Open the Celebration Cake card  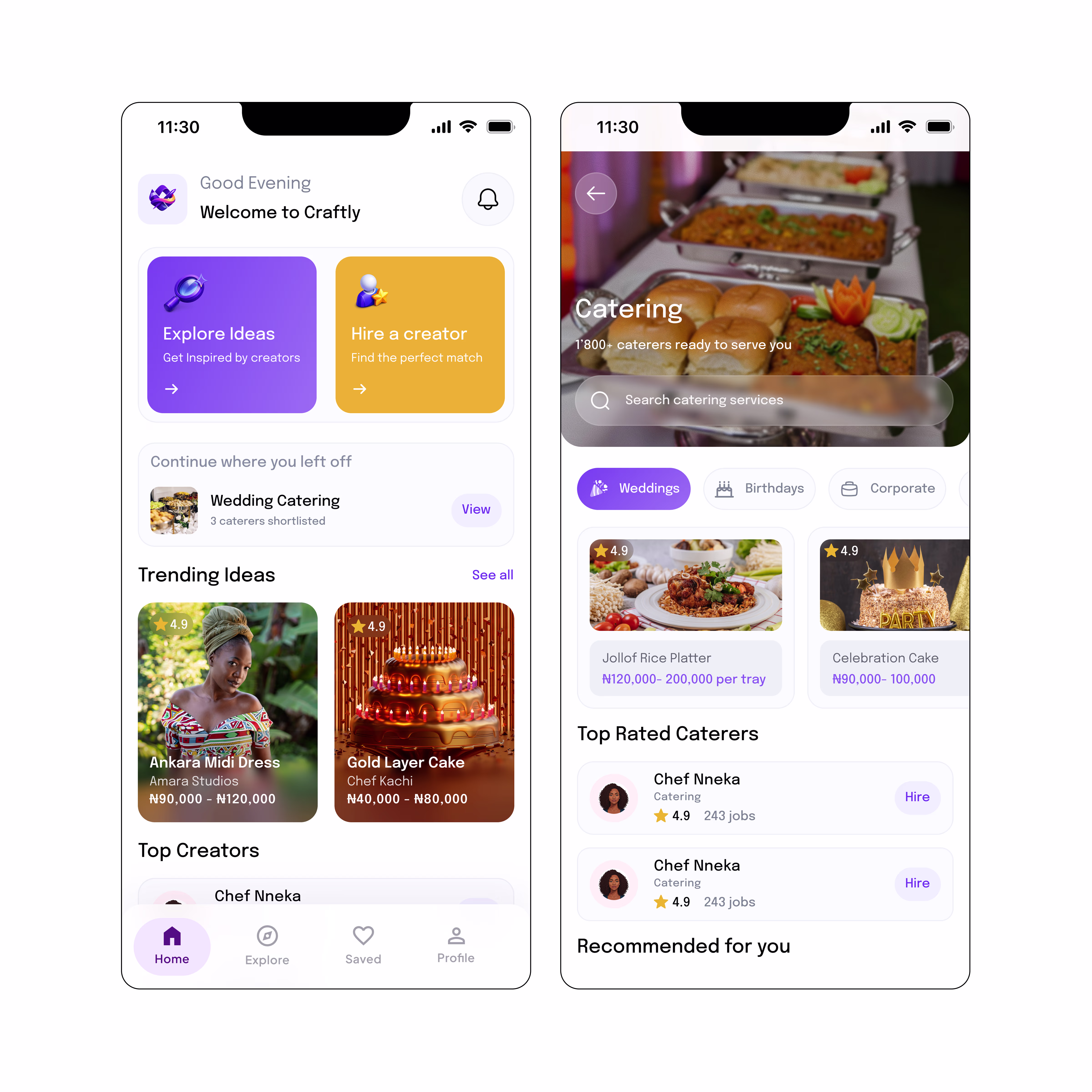pos(893,617)
